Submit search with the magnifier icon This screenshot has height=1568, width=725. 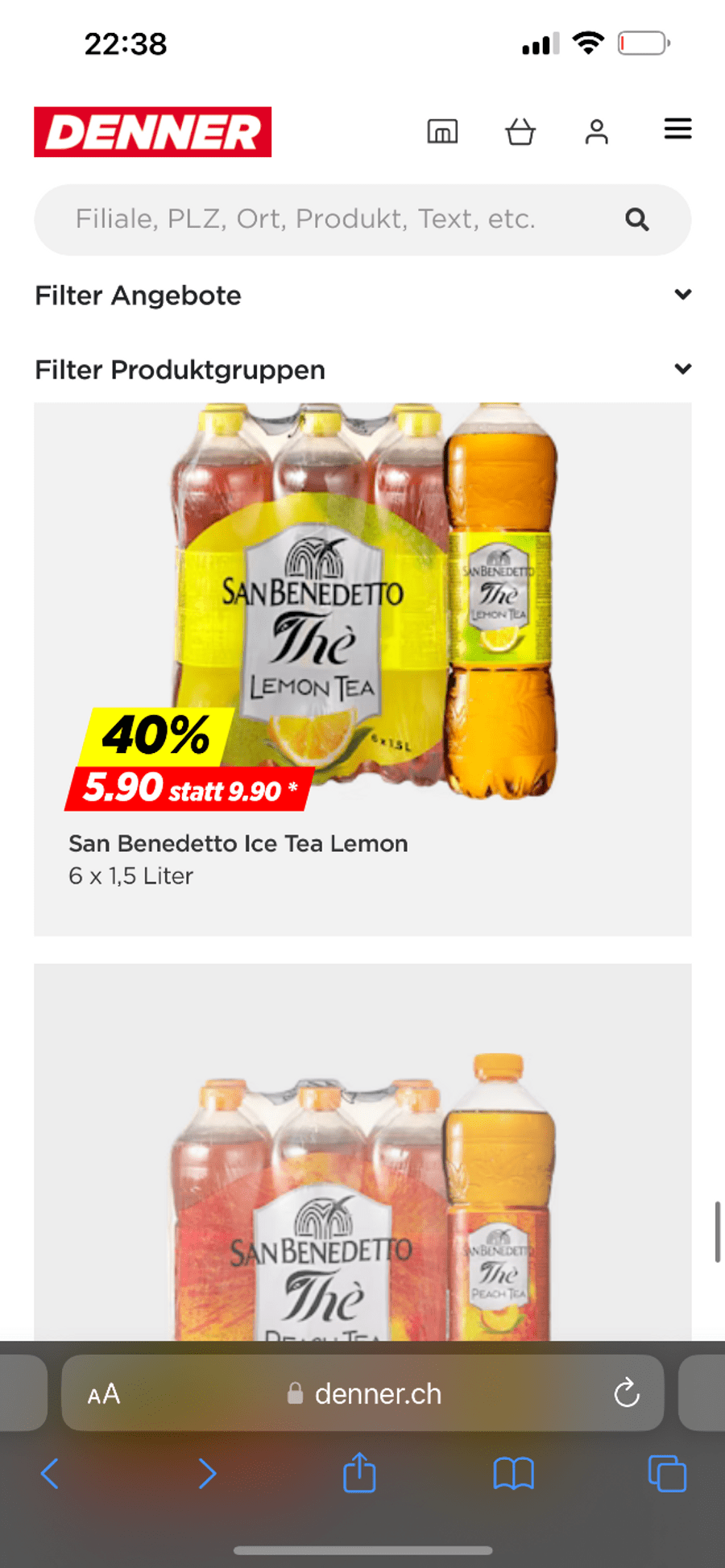[636, 219]
